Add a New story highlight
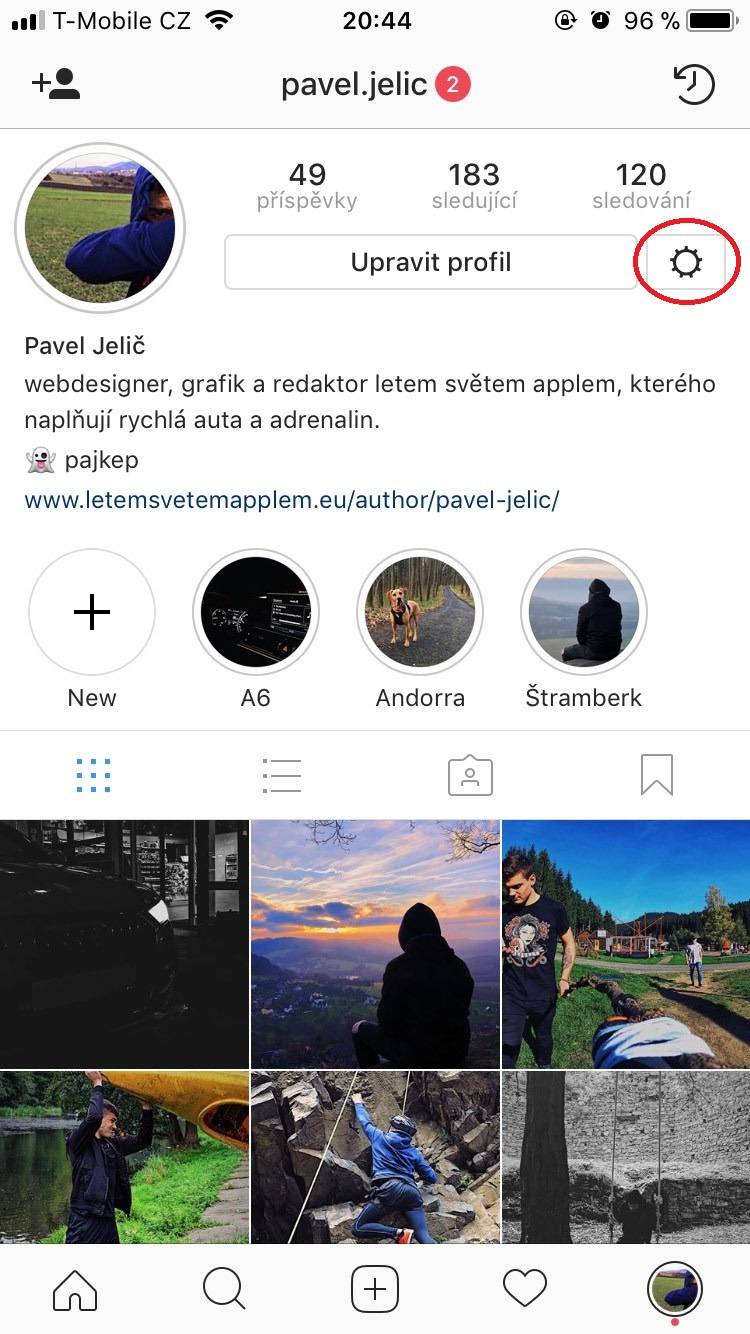This screenshot has width=750, height=1334. [x=92, y=612]
